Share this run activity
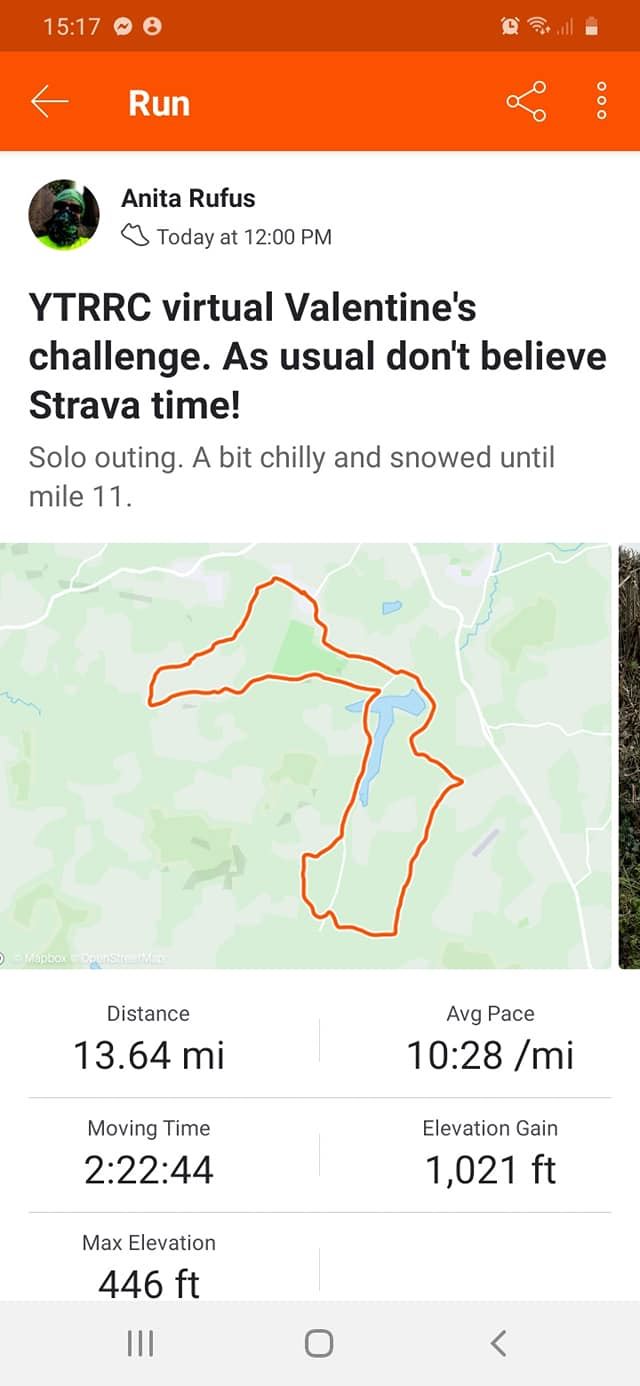 click(x=526, y=102)
